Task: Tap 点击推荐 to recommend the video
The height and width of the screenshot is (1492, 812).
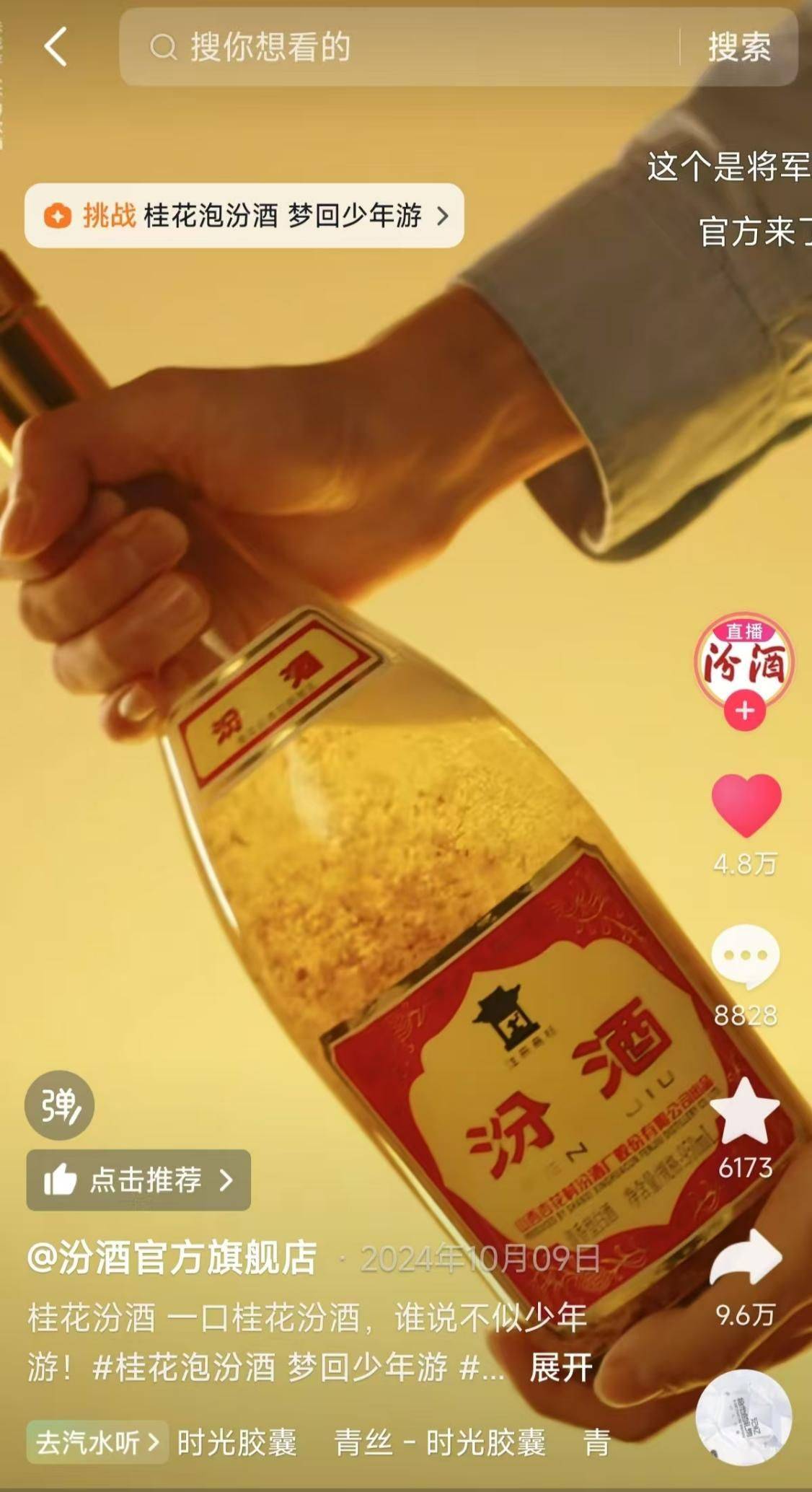Action: point(138,1180)
